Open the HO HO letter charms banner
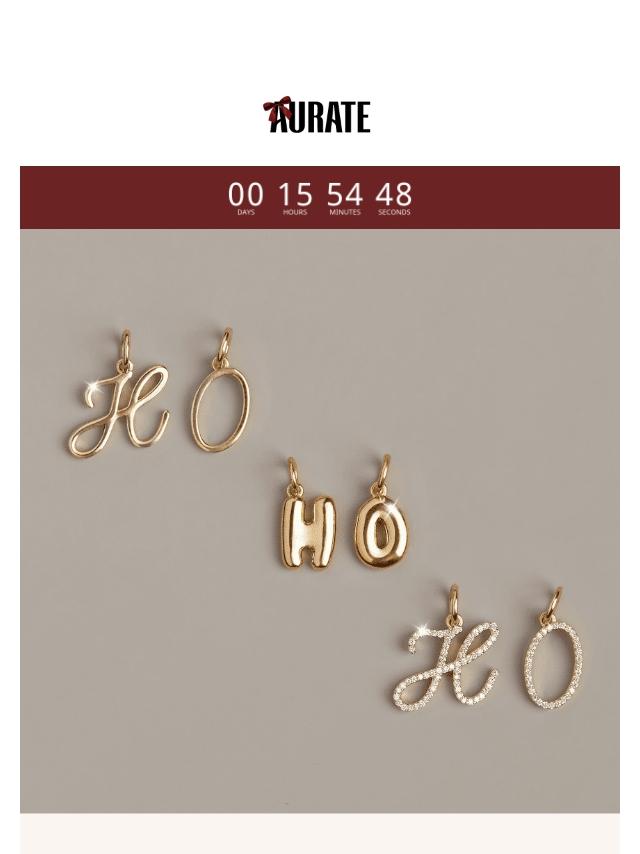The height and width of the screenshot is (854, 640). coord(320,520)
